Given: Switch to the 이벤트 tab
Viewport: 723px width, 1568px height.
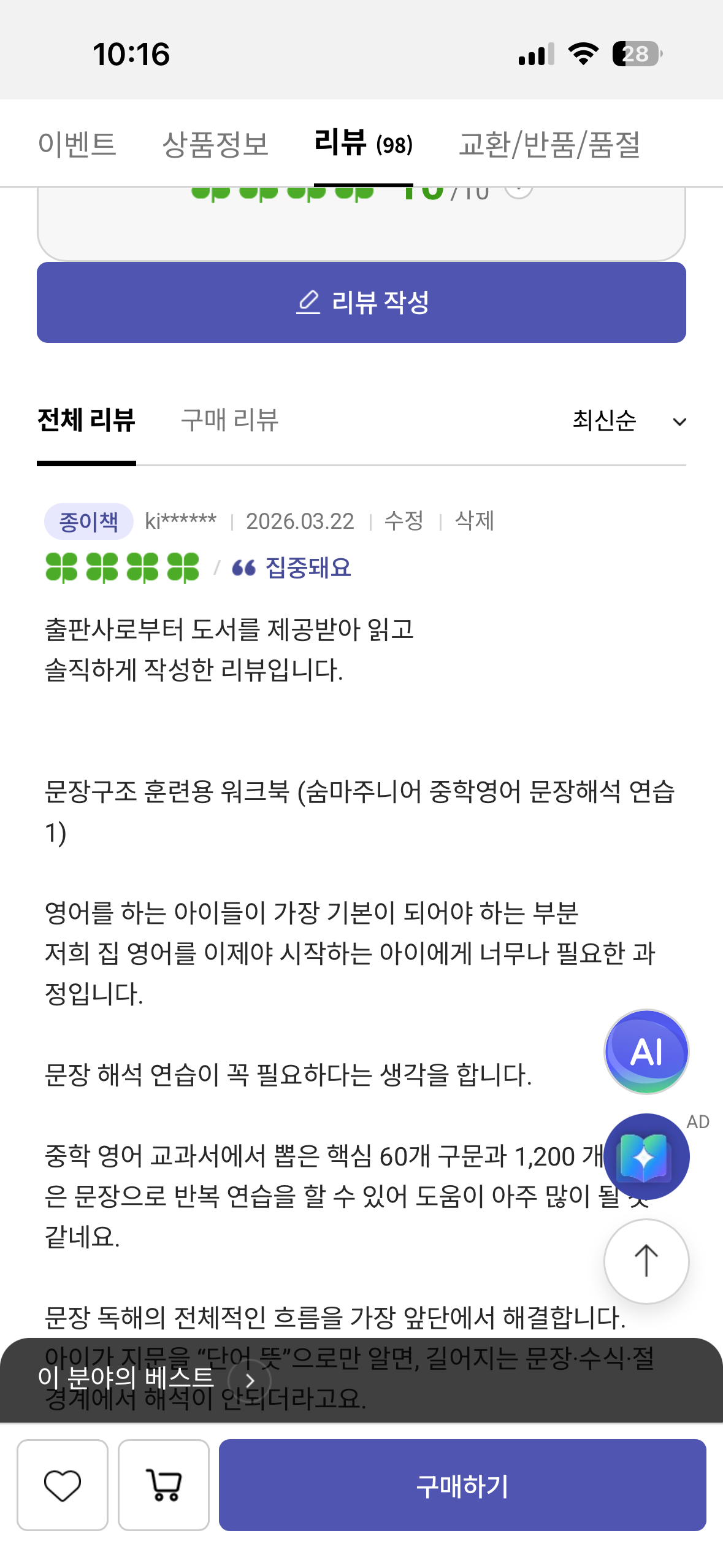Looking at the screenshot, I should pos(77,145).
